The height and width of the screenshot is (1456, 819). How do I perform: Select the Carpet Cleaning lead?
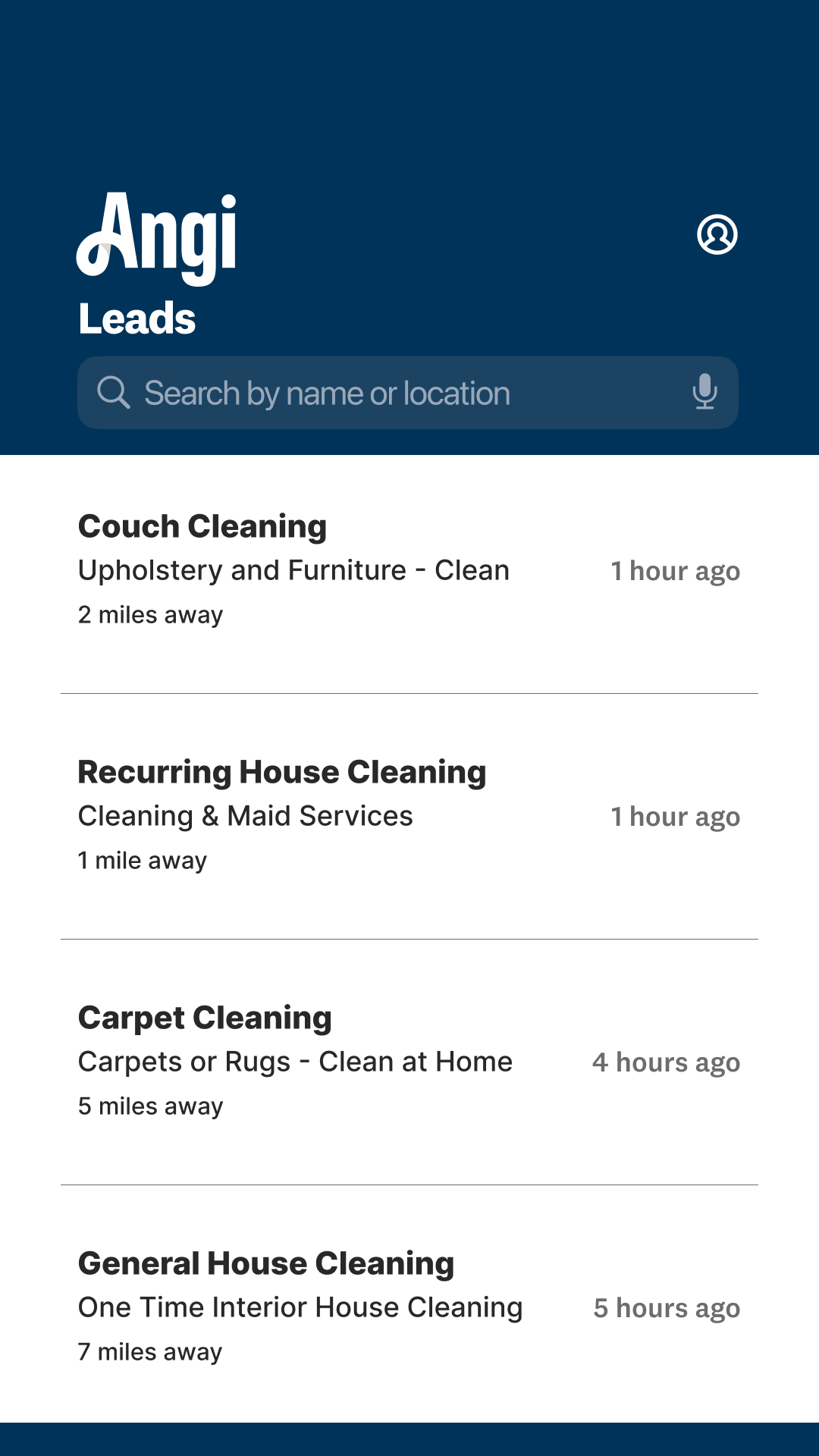[x=409, y=1062]
